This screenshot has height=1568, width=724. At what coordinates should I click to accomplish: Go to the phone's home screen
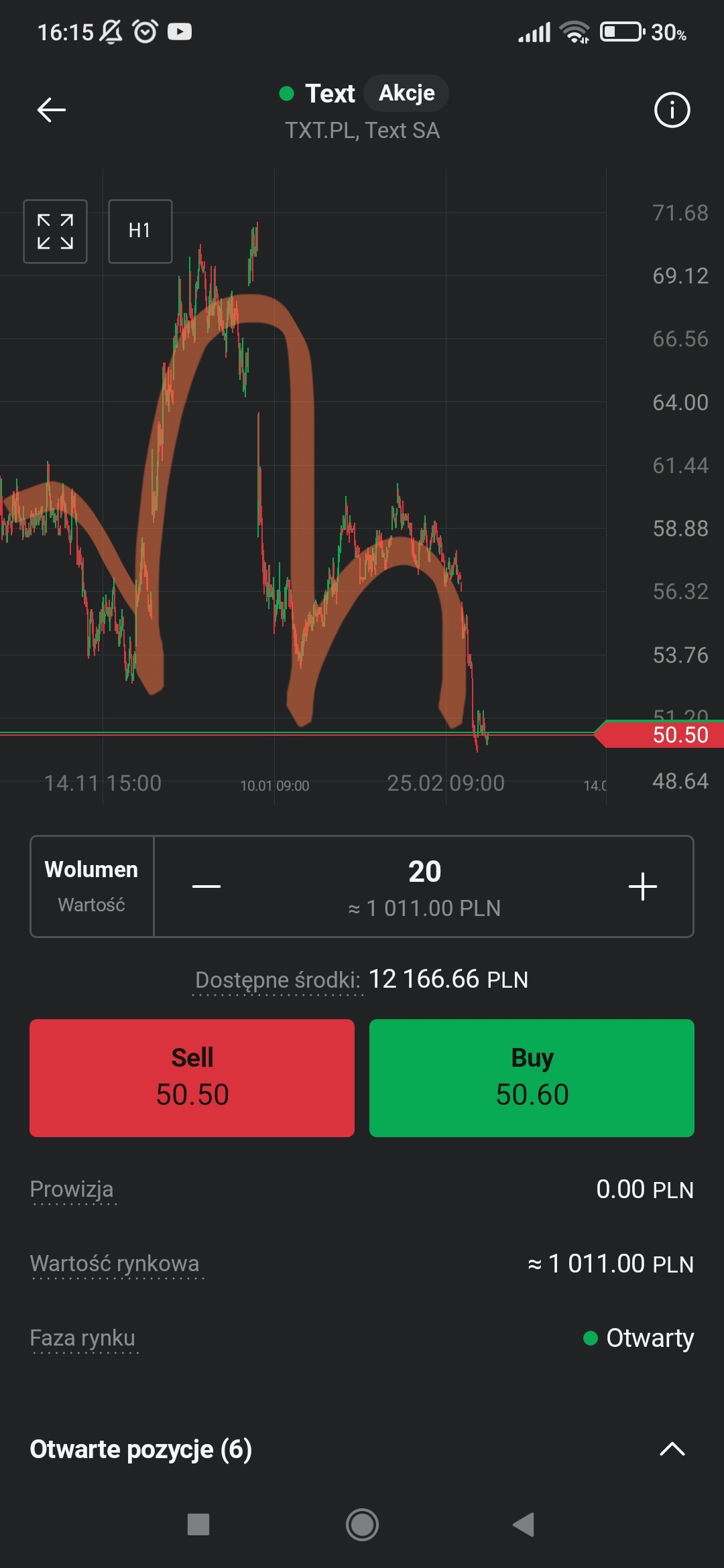click(x=362, y=1524)
